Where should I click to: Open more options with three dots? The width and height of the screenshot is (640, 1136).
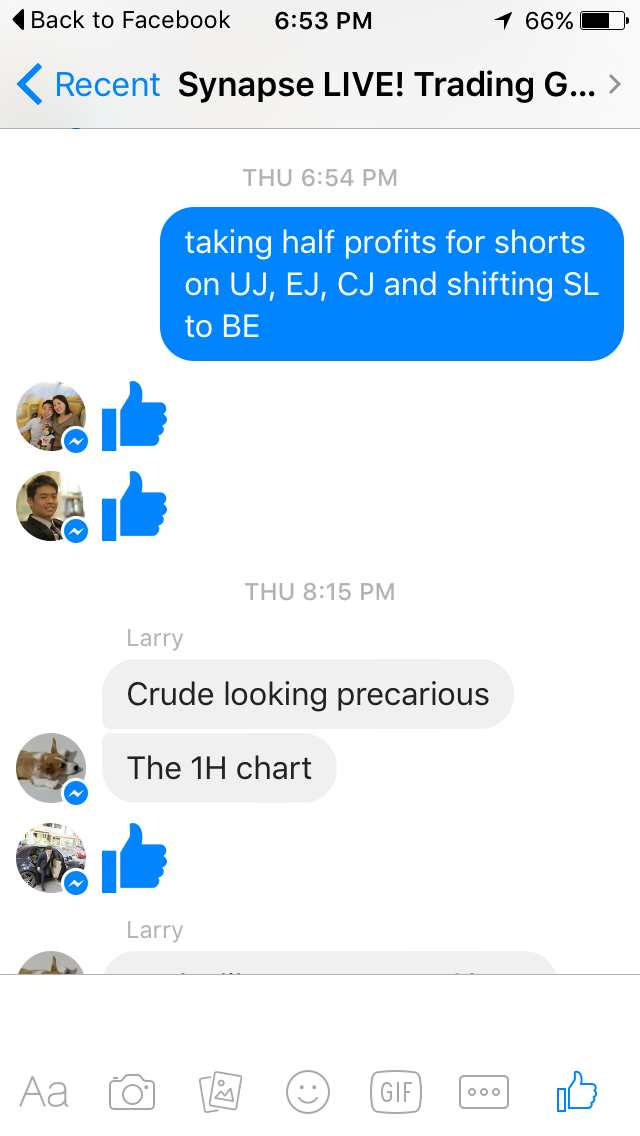pos(484,1091)
